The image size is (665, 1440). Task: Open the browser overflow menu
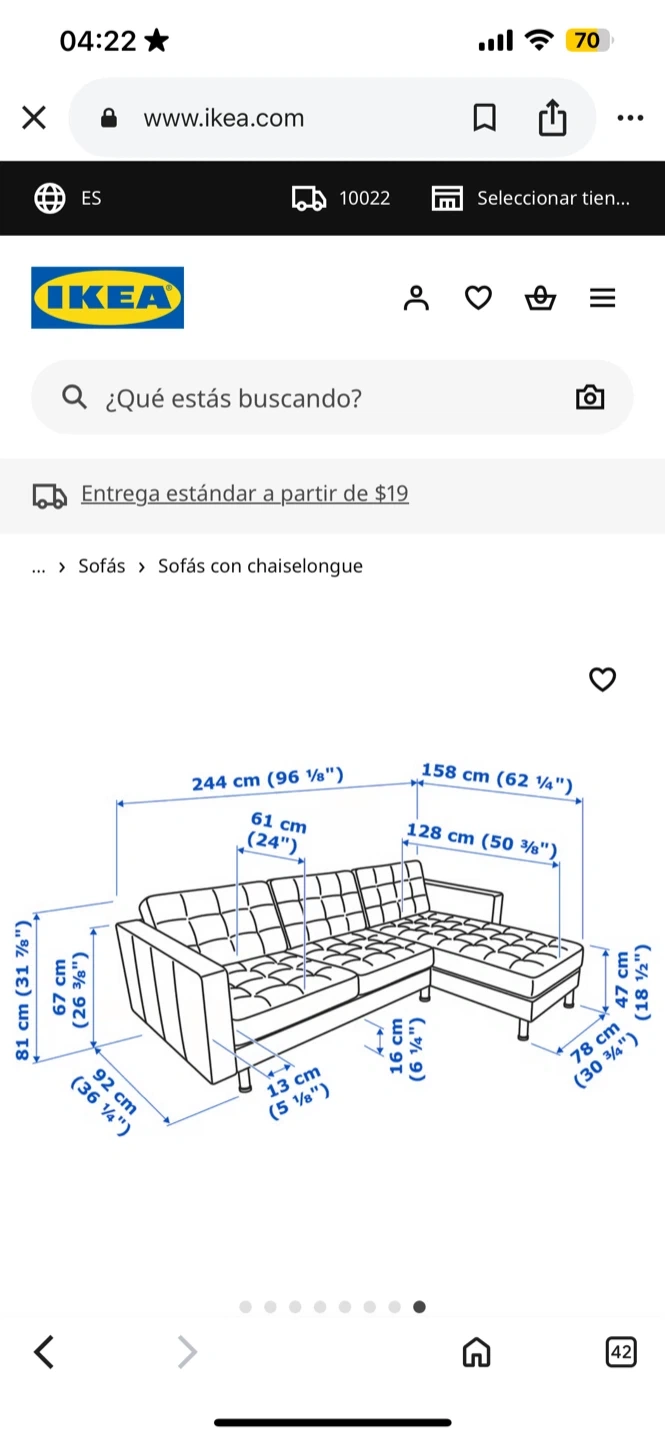coord(630,118)
